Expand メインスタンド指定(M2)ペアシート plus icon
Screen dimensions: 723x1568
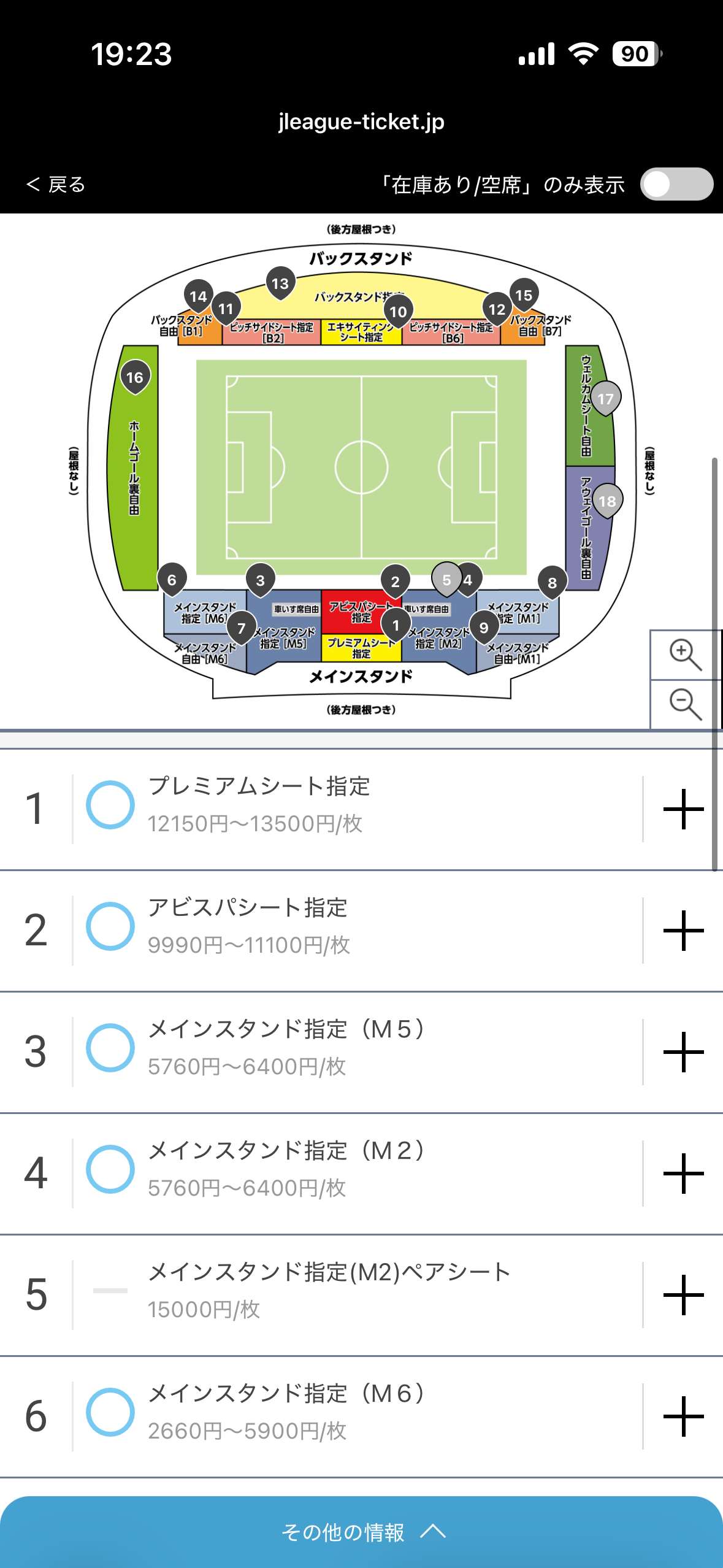click(683, 1295)
